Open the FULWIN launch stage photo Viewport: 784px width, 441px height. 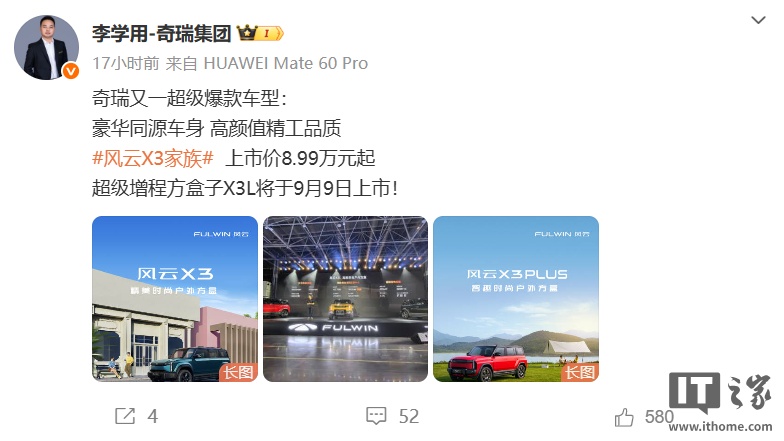[x=345, y=298]
